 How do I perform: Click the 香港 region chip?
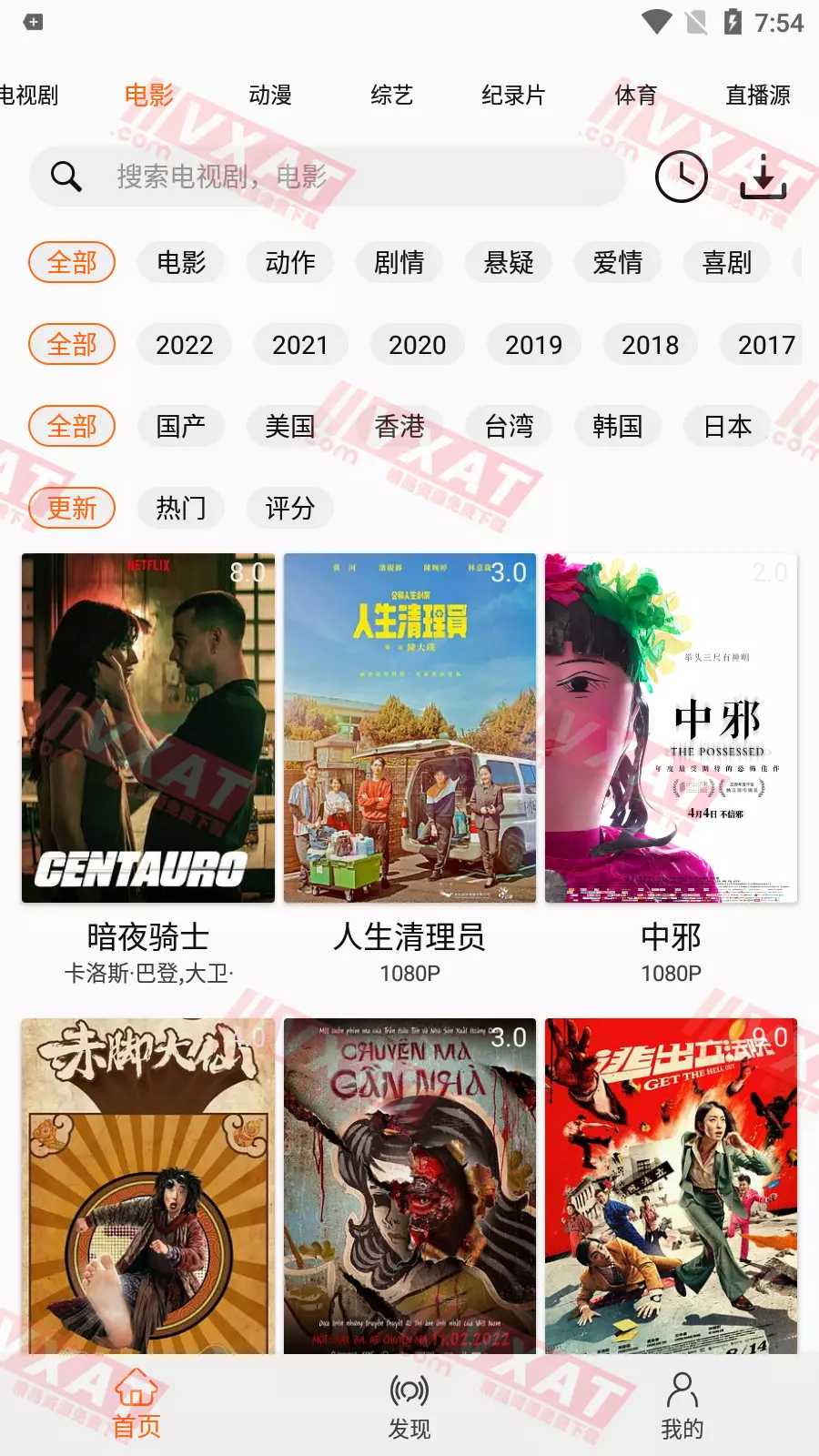click(399, 426)
